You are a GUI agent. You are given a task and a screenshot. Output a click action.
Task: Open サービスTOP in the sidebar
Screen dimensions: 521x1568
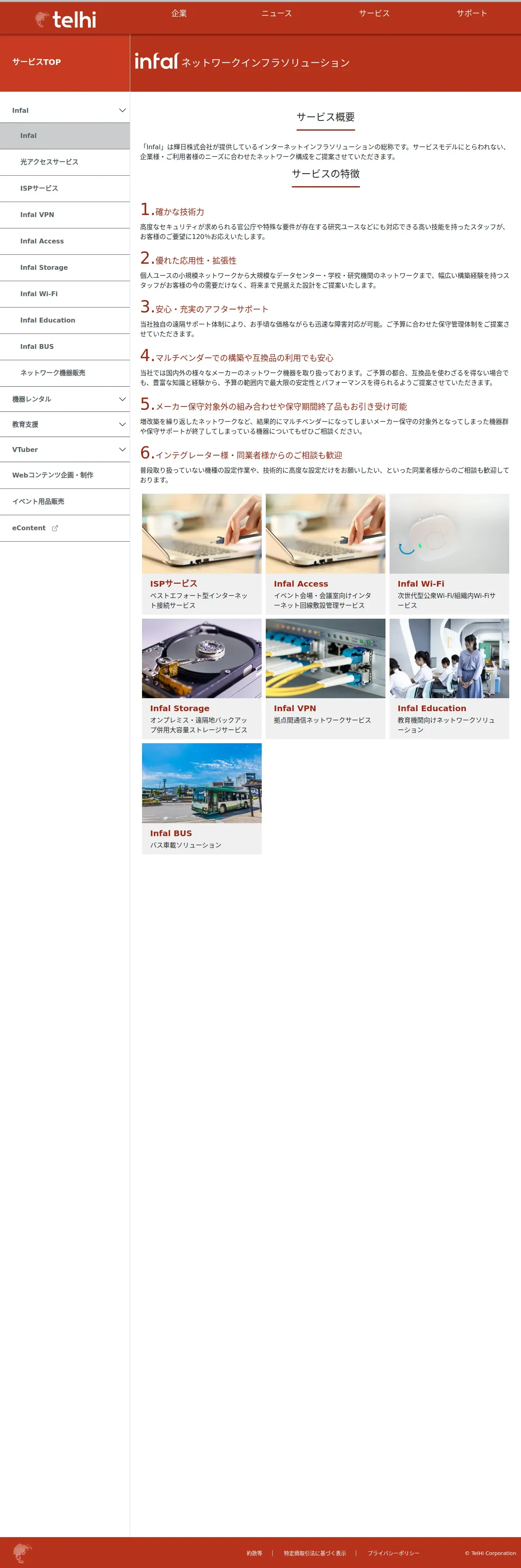click(x=37, y=62)
